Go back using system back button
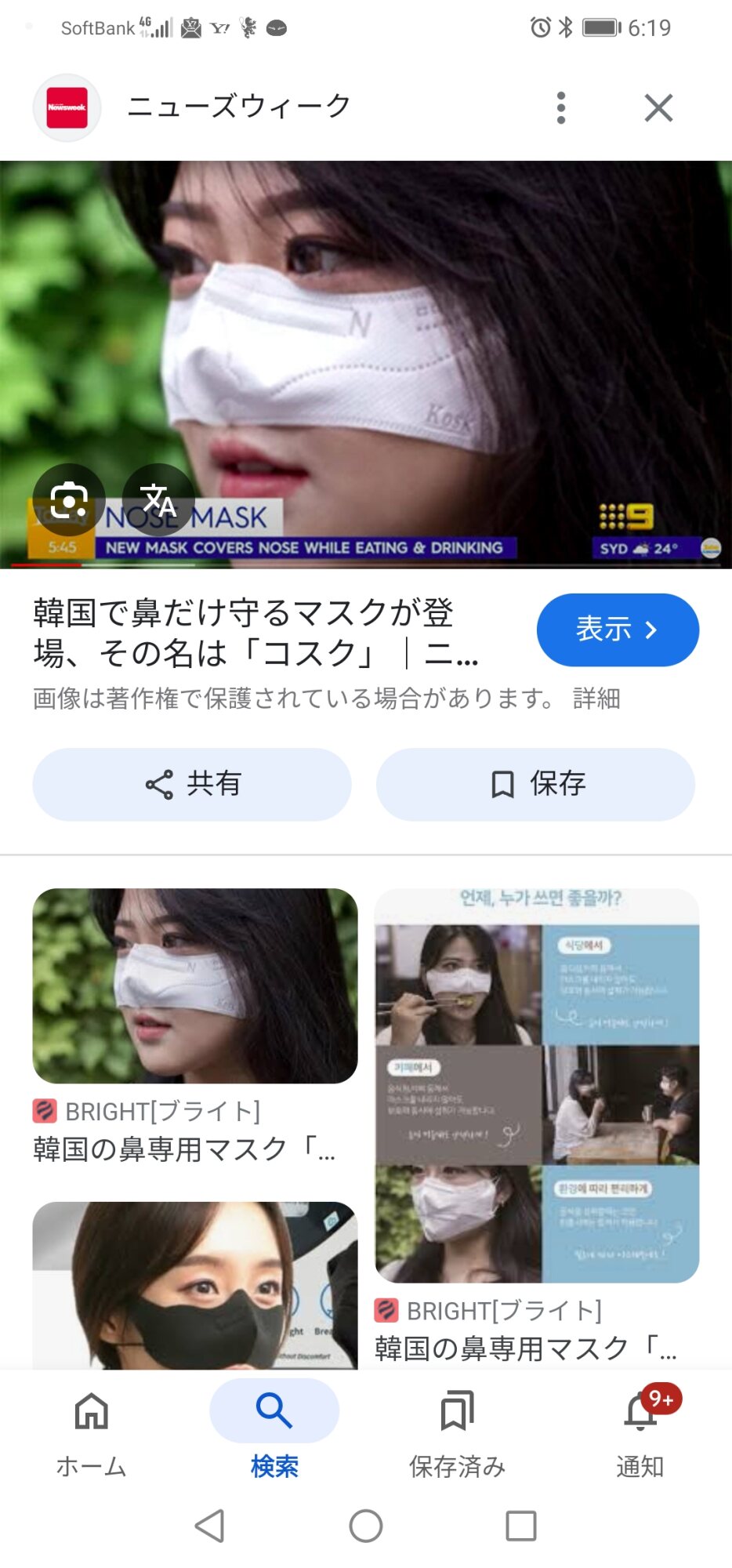This screenshot has width=732, height=1568. click(x=209, y=1526)
